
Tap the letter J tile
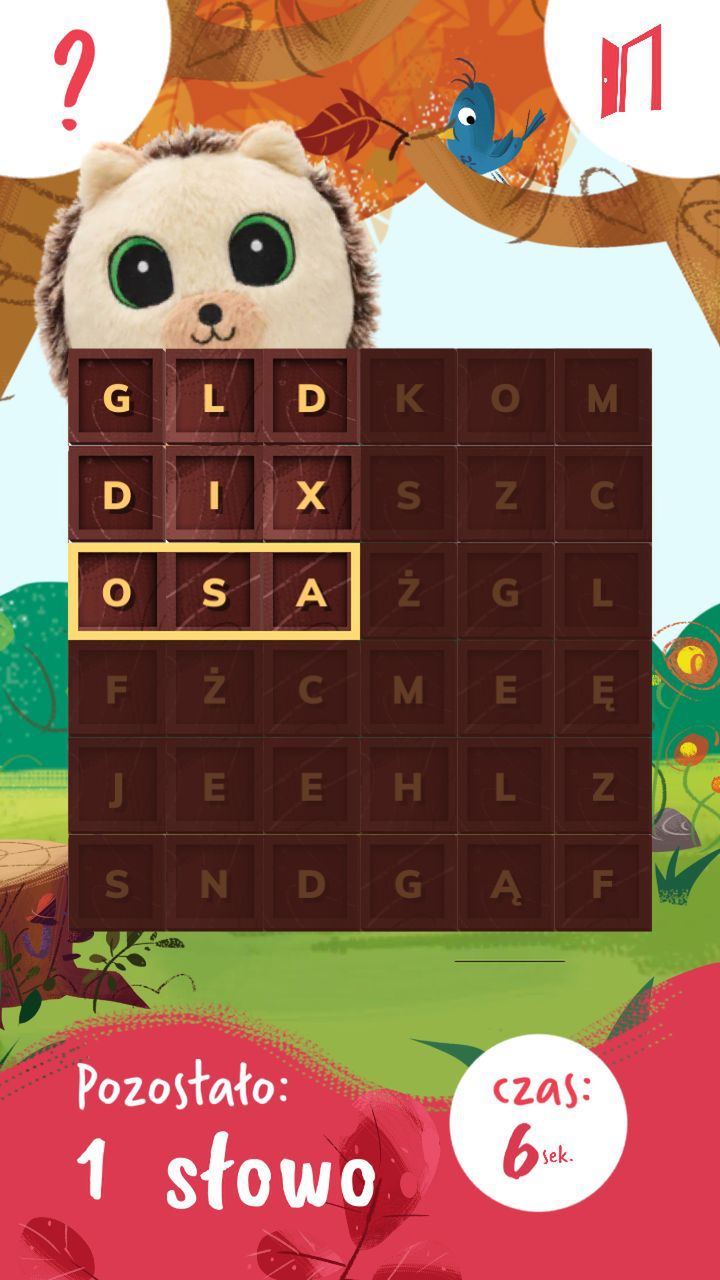pos(117,787)
